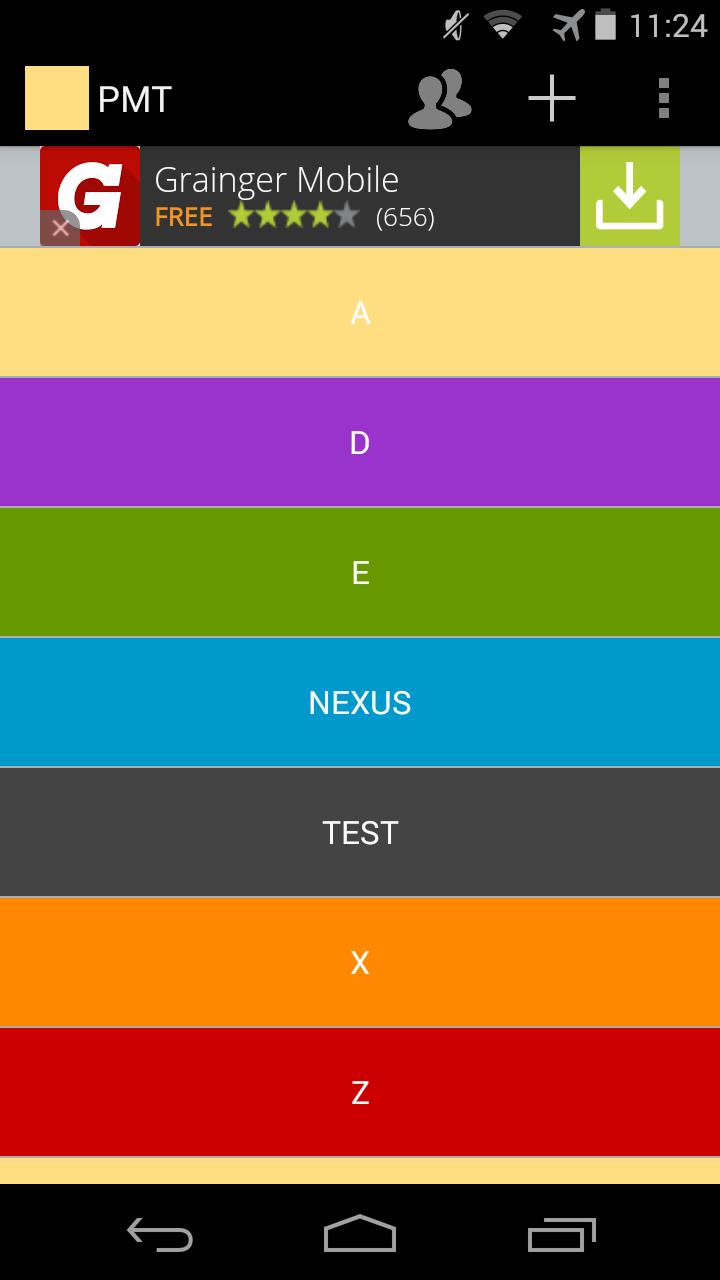This screenshot has width=720, height=1280.
Task: Select the orange row labeled X
Action: pyautogui.click(x=360, y=963)
